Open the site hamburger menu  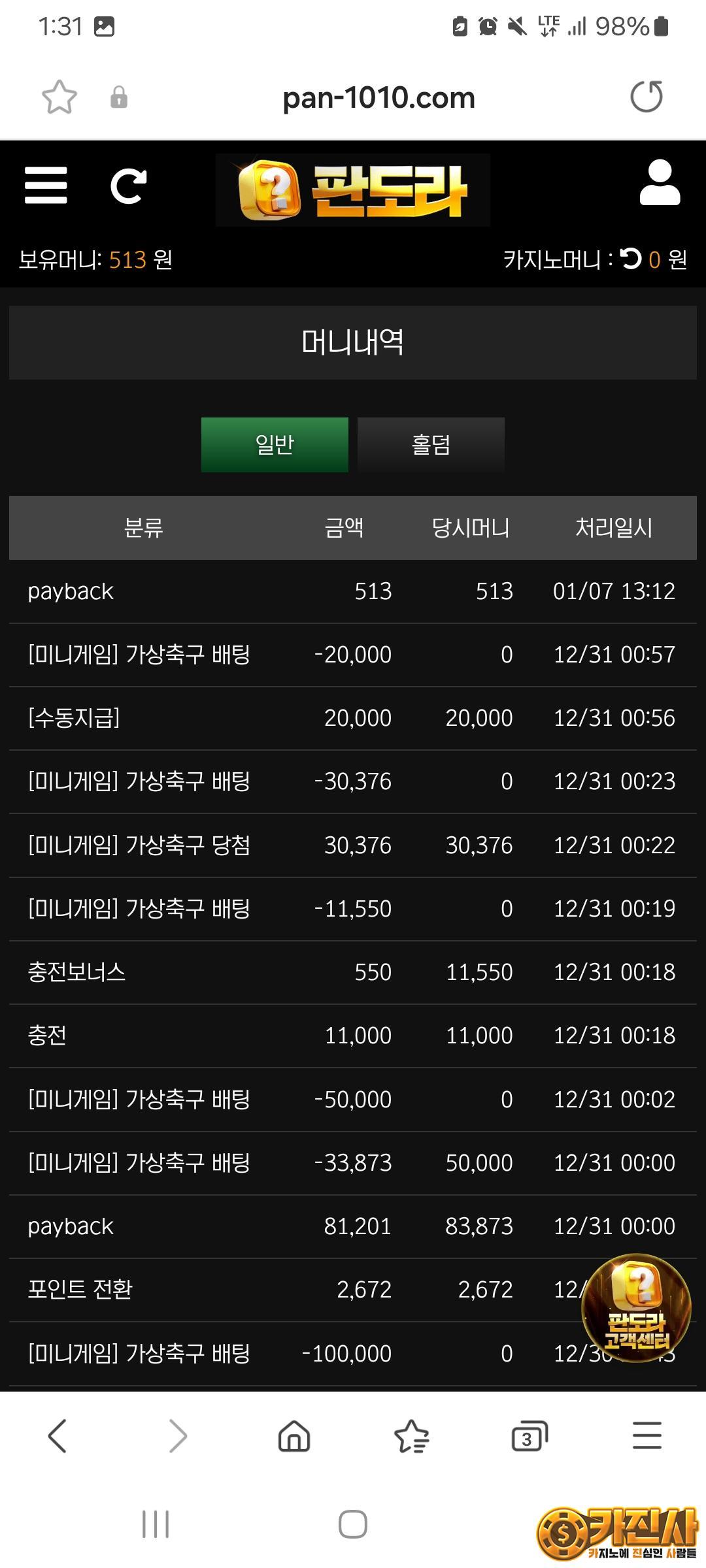tap(46, 186)
